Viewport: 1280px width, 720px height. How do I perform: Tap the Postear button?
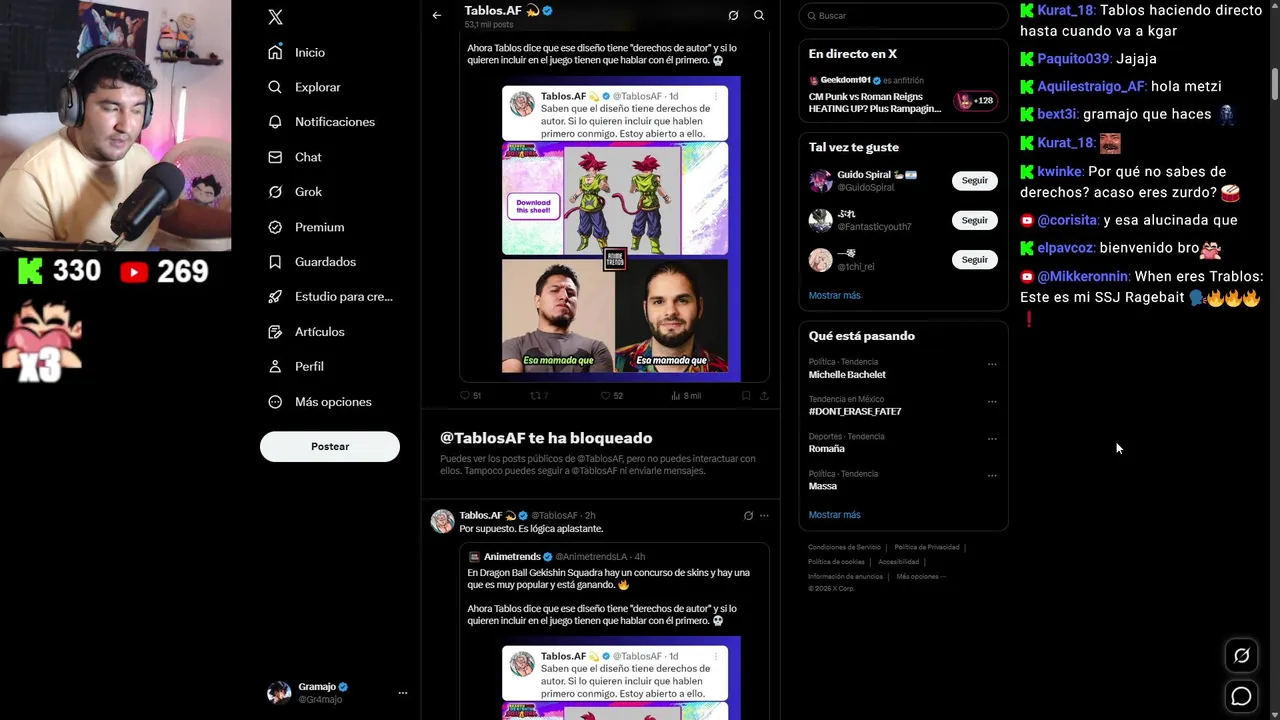(330, 447)
